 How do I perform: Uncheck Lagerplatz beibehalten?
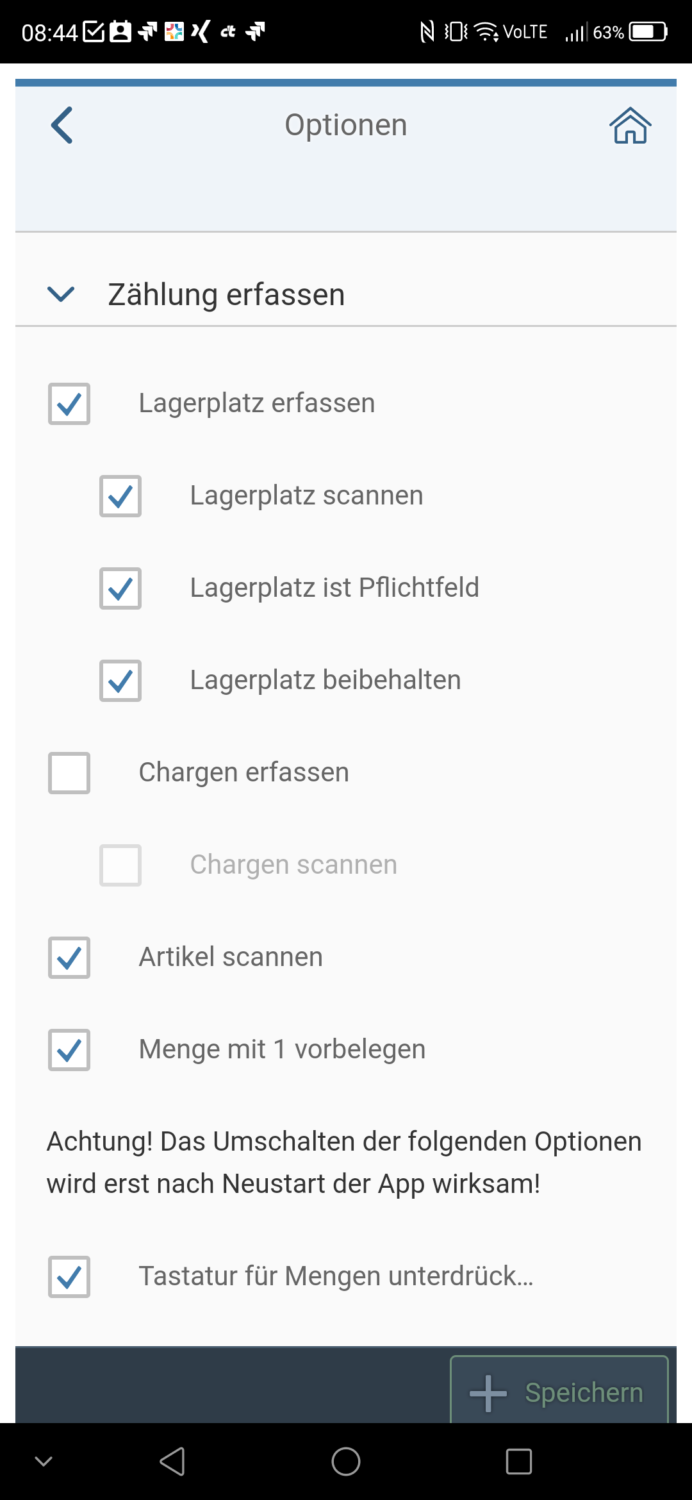pyautogui.click(x=120, y=681)
